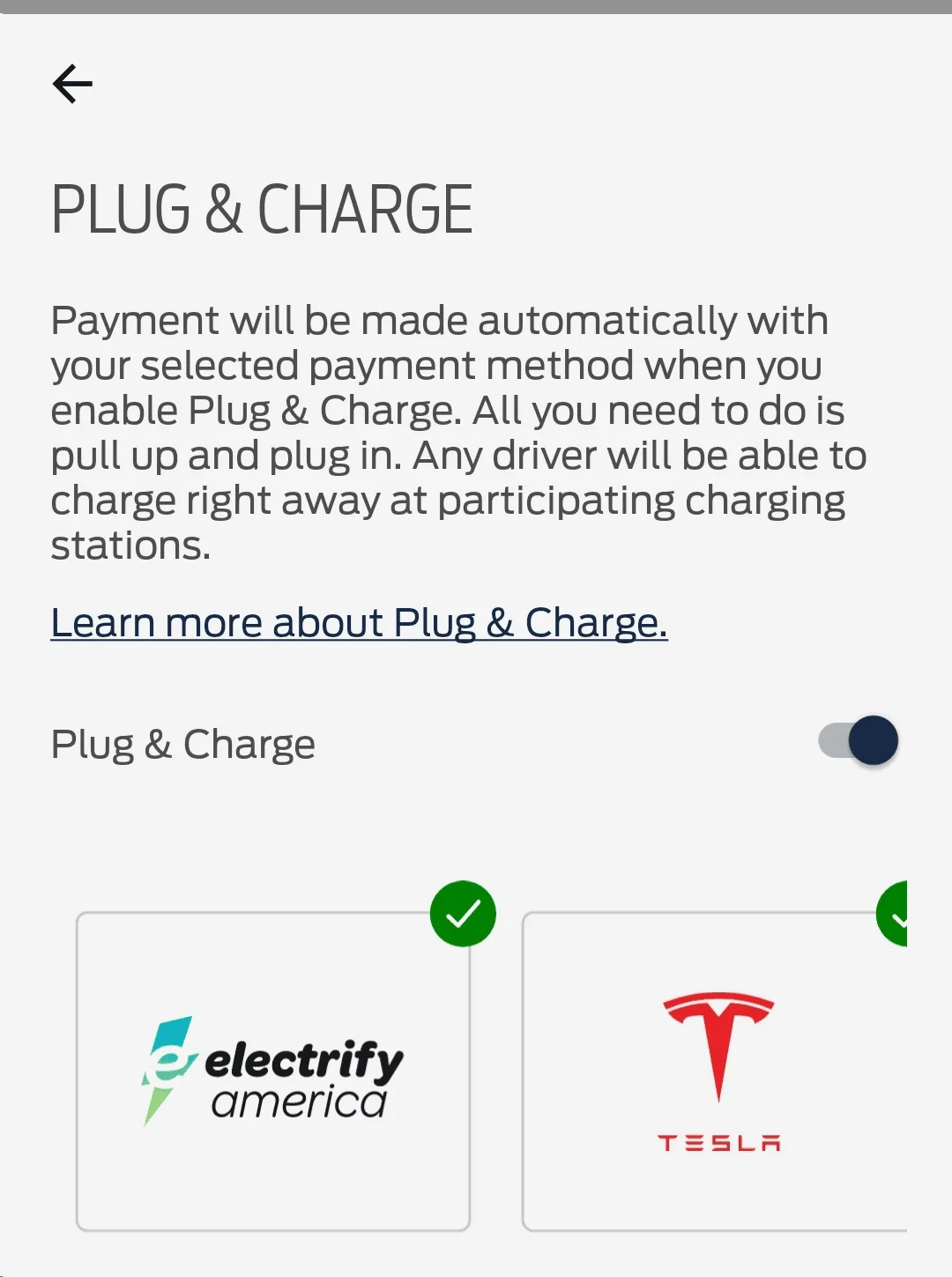952x1277 pixels.
Task: Select the Electrify America card
Action: pos(273,1071)
